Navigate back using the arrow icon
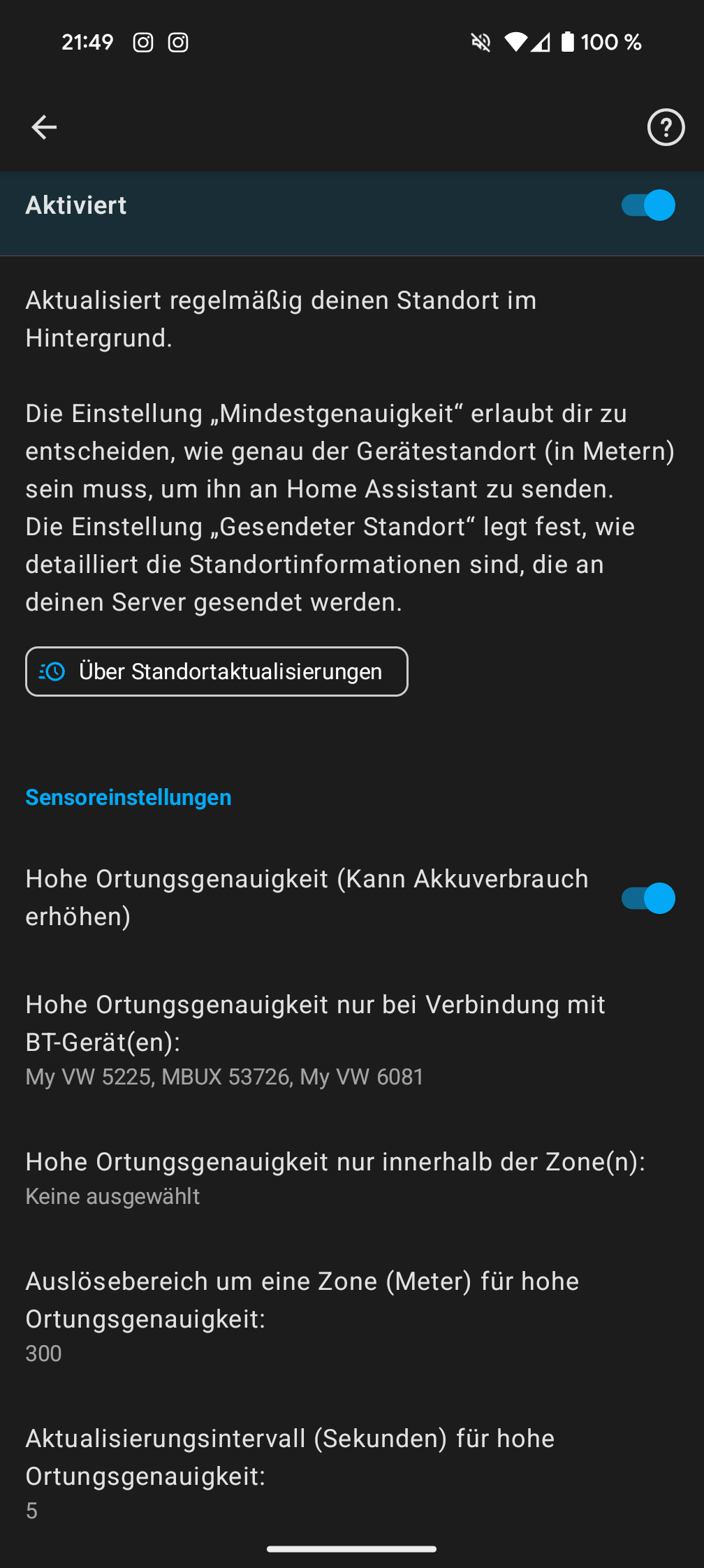Viewport: 704px width, 1568px height. coord(44,126)
